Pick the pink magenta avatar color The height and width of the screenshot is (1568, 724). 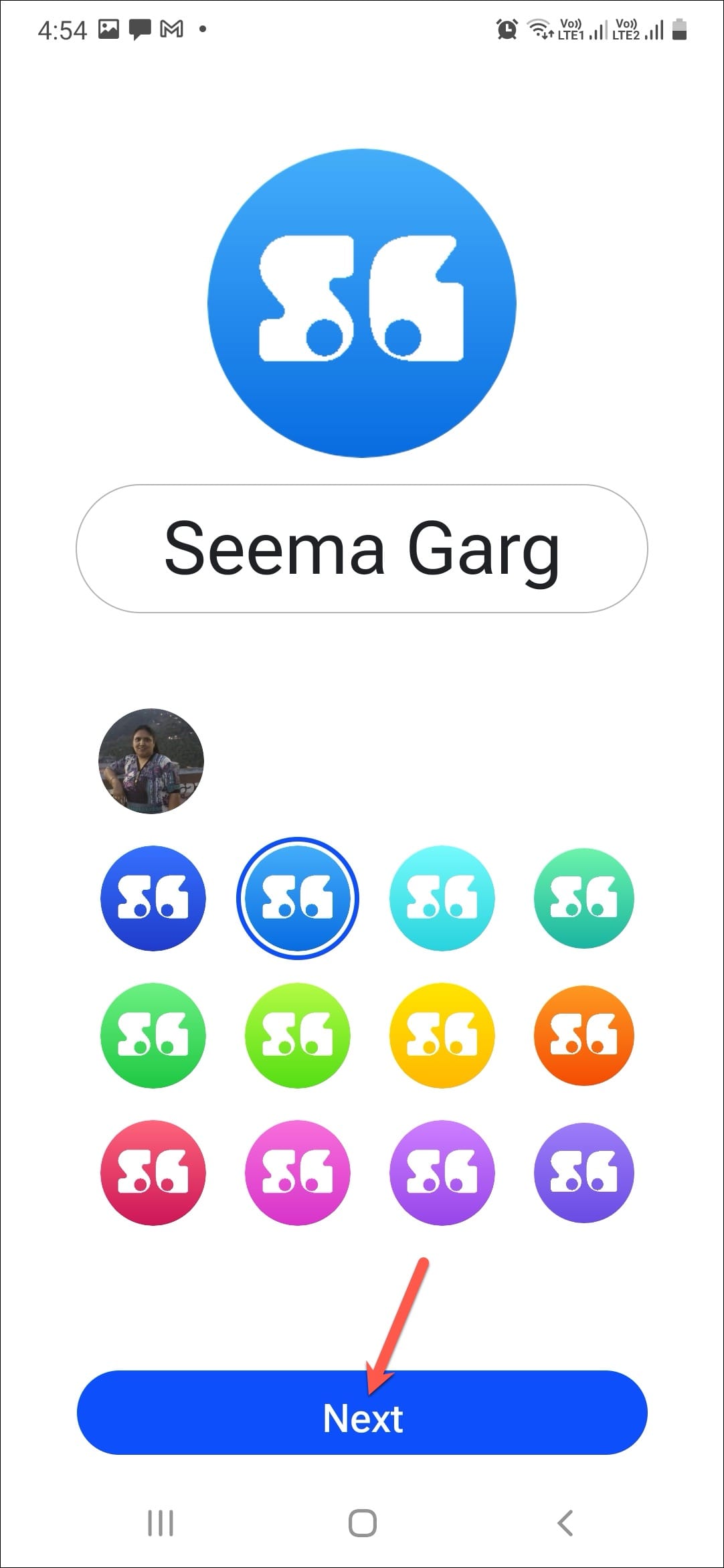298,1173
